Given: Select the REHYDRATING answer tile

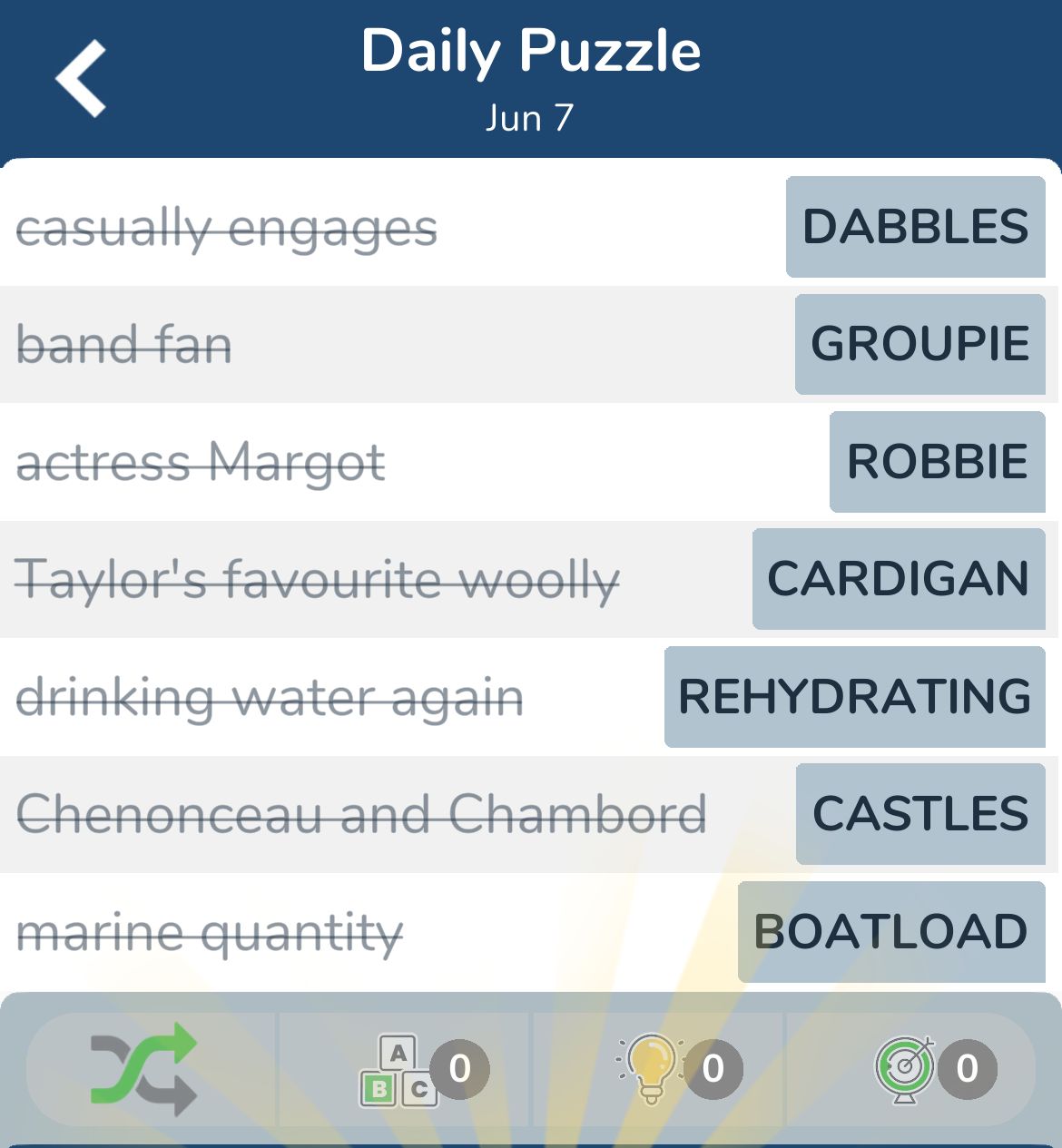Looking at the screenshot, I should (854, 697).
